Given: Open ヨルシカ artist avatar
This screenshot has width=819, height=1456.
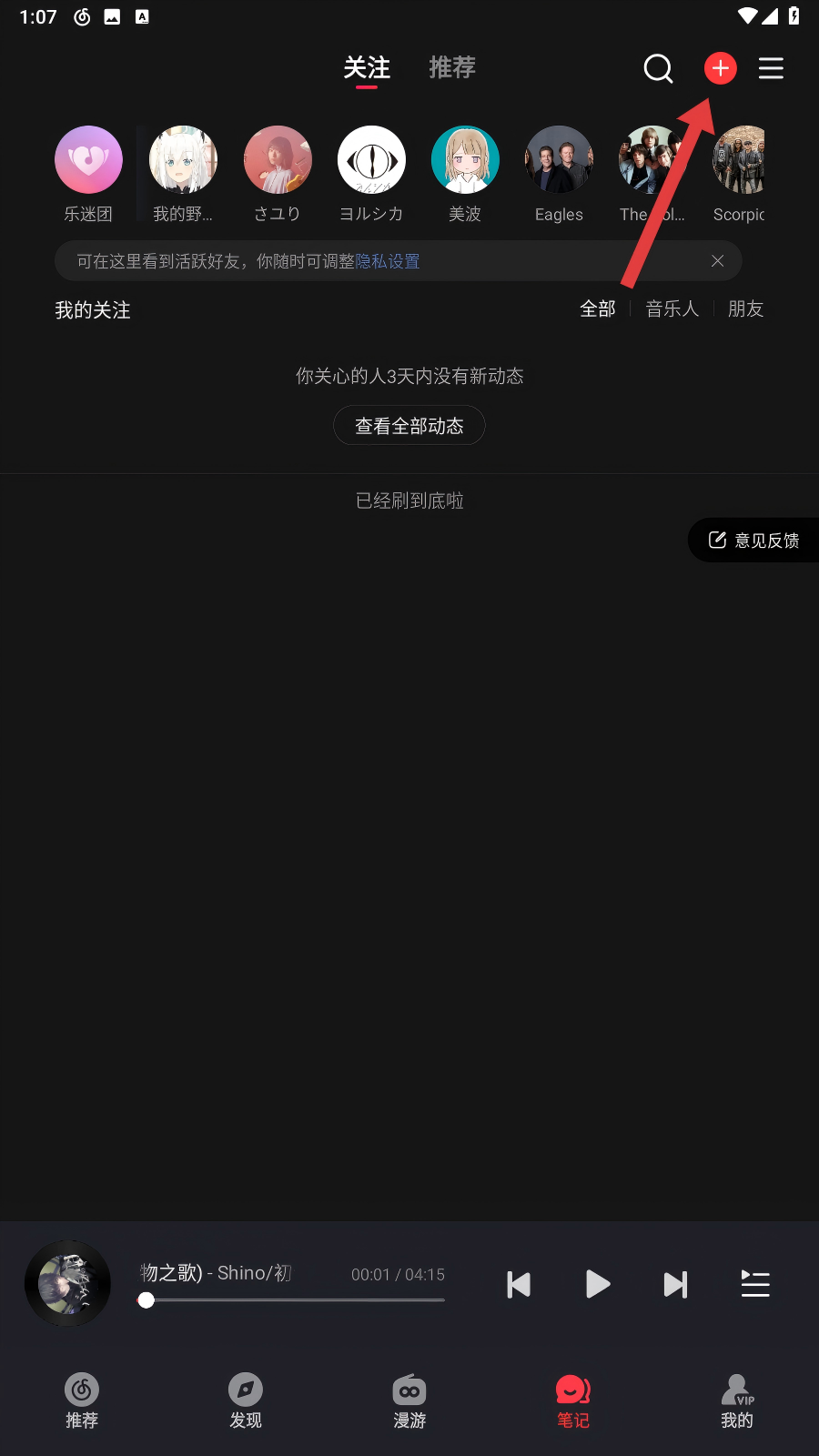Looking at the screenshot, I should pos(371,160).
